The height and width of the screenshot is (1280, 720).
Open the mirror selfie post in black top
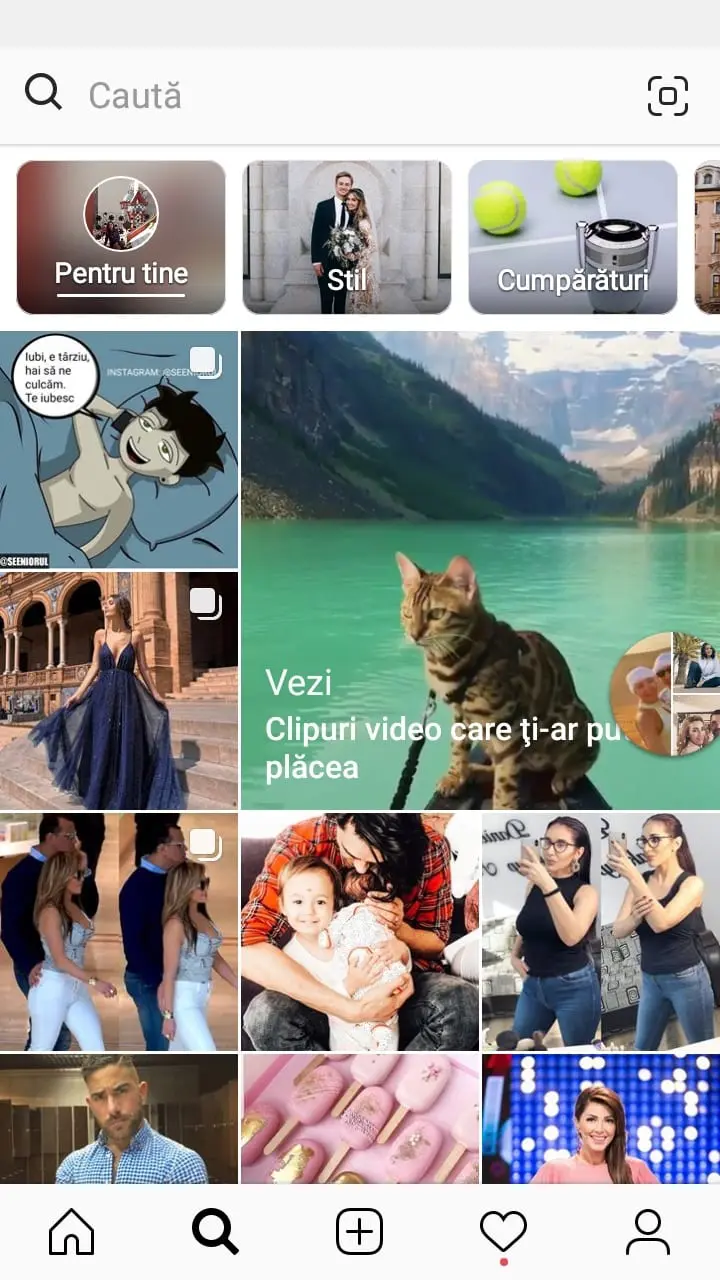pyautogui.click(x=601, y=932)
